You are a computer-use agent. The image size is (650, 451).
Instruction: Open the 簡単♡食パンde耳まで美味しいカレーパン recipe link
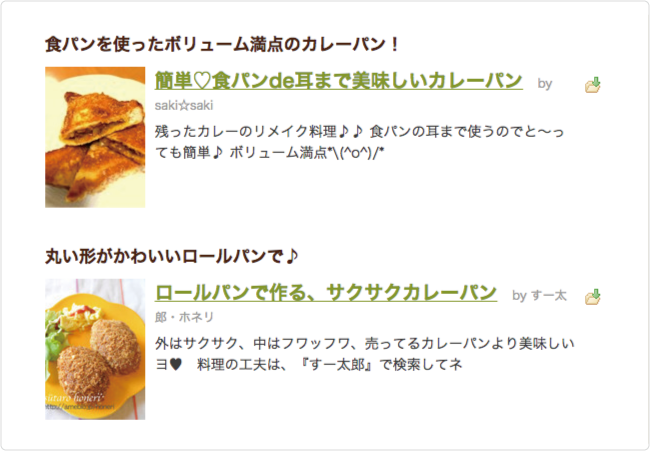coord(339,81)
